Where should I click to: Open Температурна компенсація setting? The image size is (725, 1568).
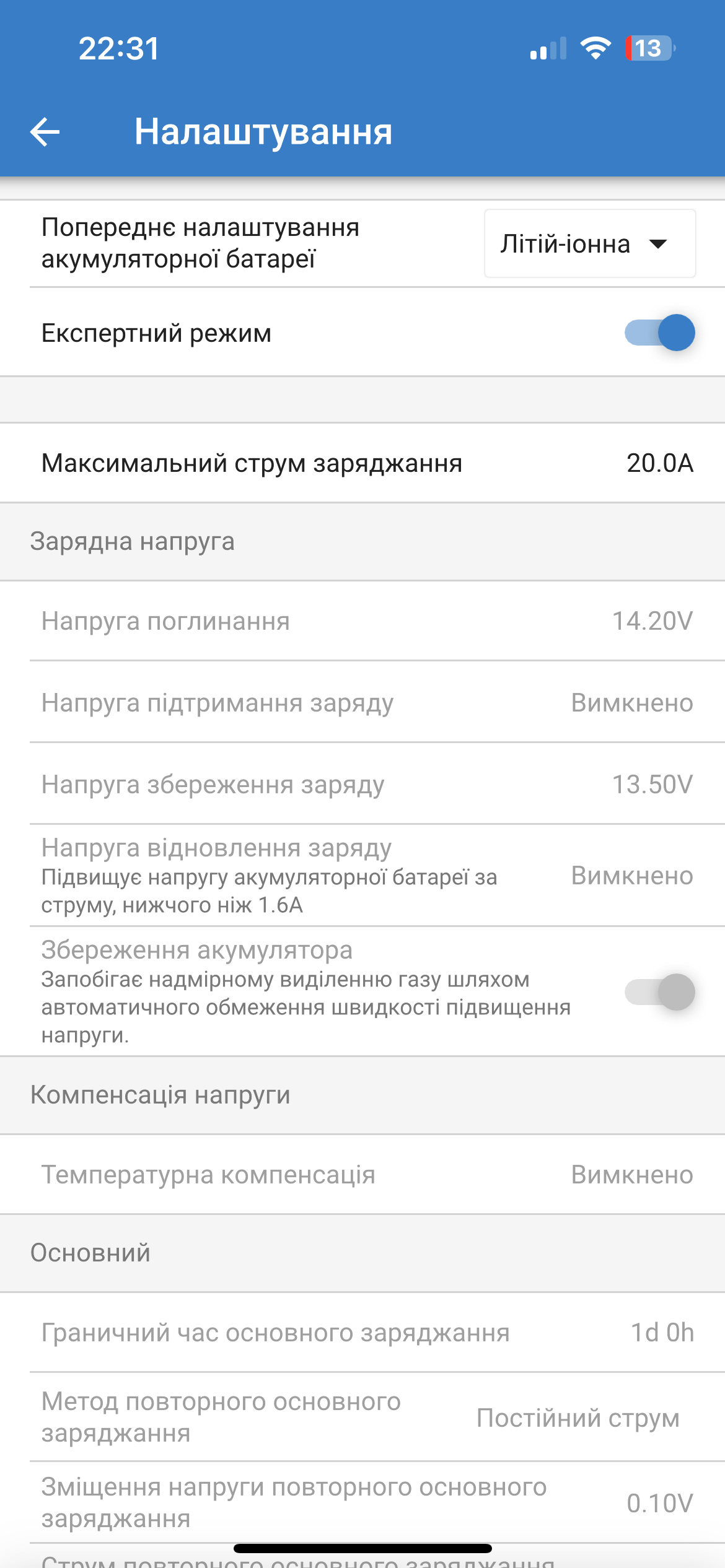click(362, 1175)
